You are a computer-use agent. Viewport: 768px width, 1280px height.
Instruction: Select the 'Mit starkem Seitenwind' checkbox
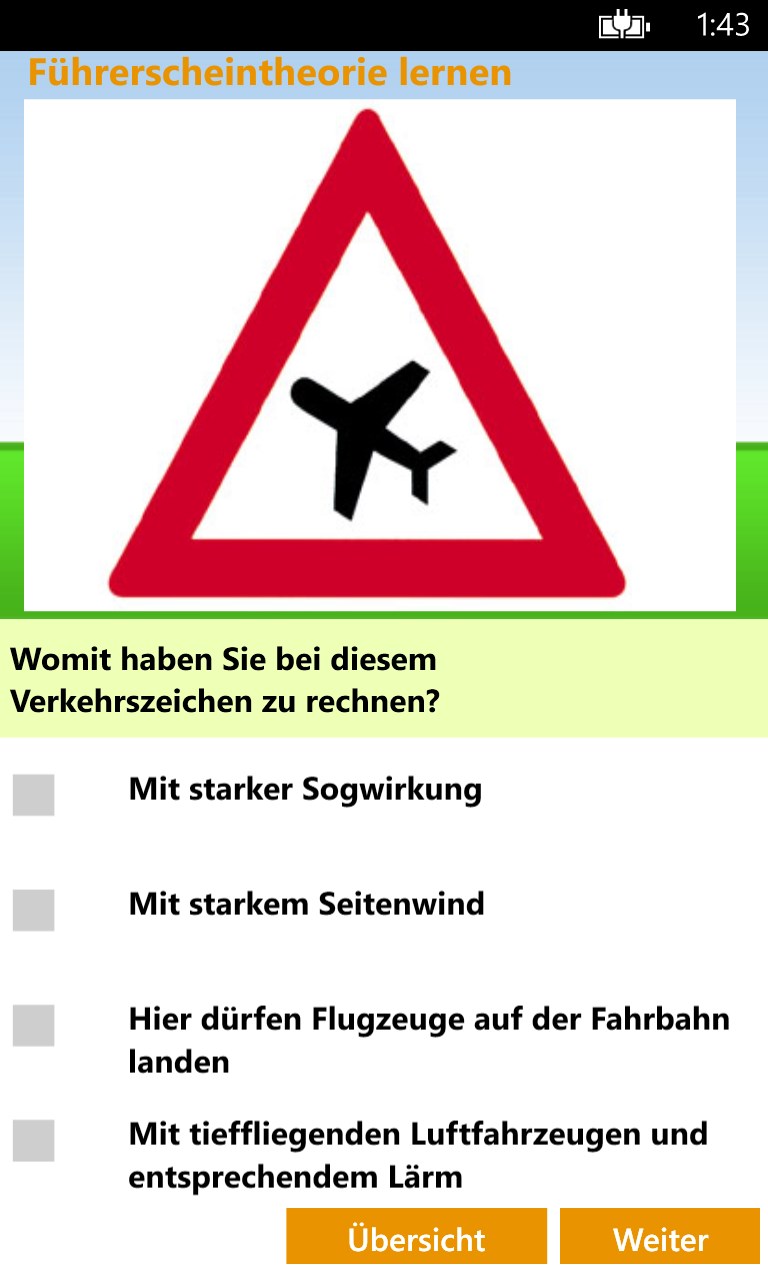pos(33,910)
